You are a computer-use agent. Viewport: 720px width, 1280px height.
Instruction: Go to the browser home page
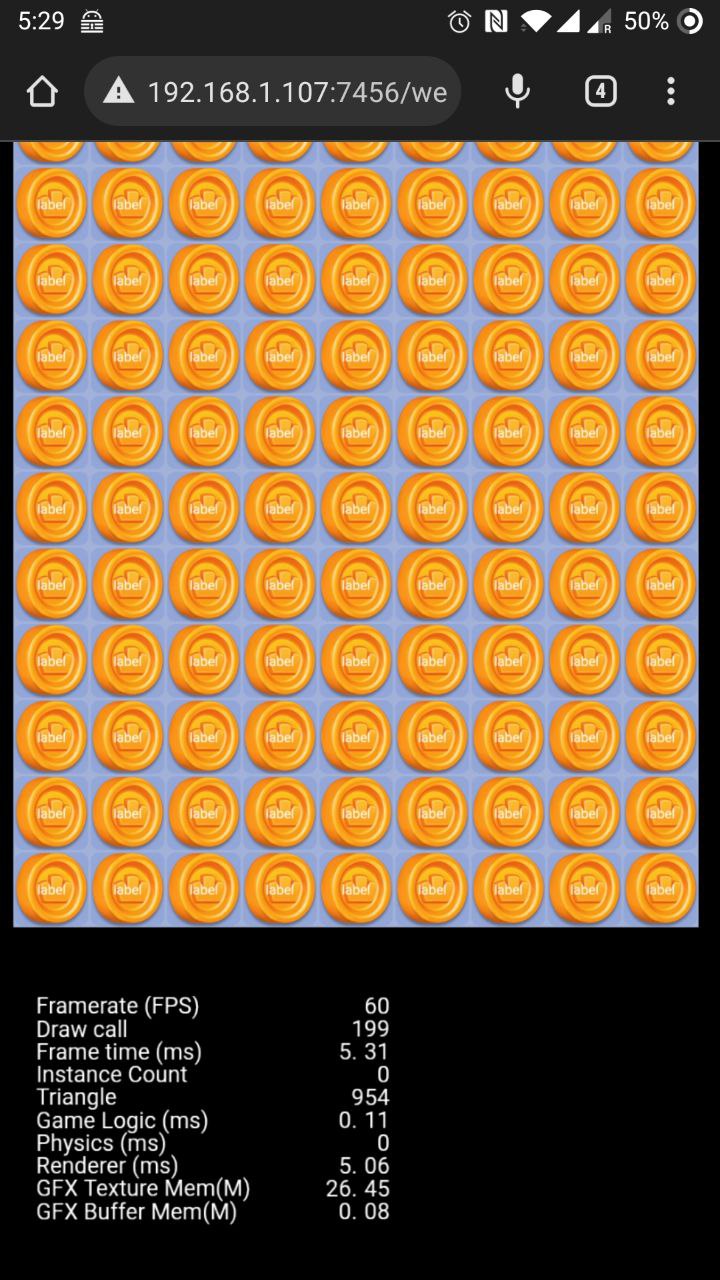42,92
